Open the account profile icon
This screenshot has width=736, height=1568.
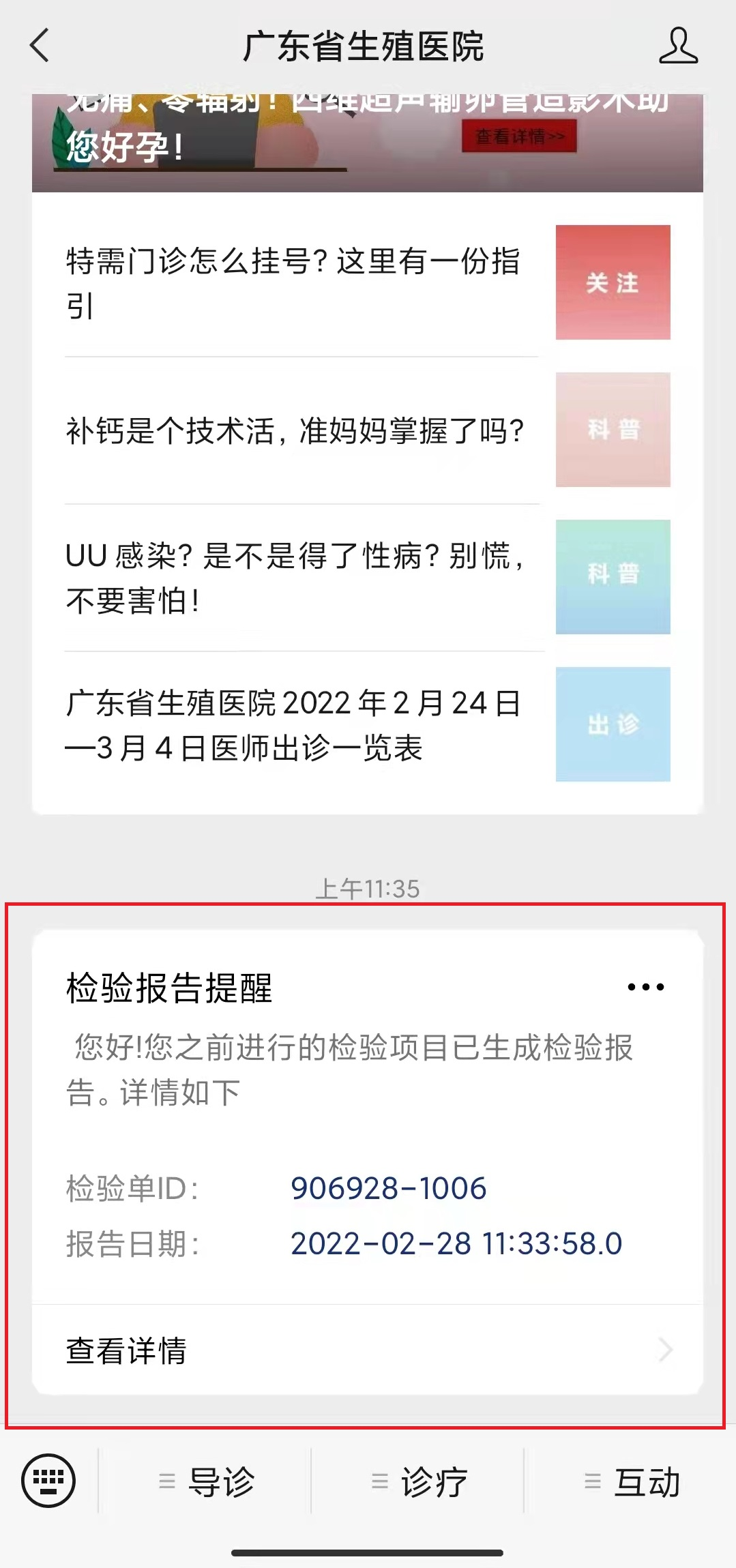pyautogui.click(x=677, y=46)
